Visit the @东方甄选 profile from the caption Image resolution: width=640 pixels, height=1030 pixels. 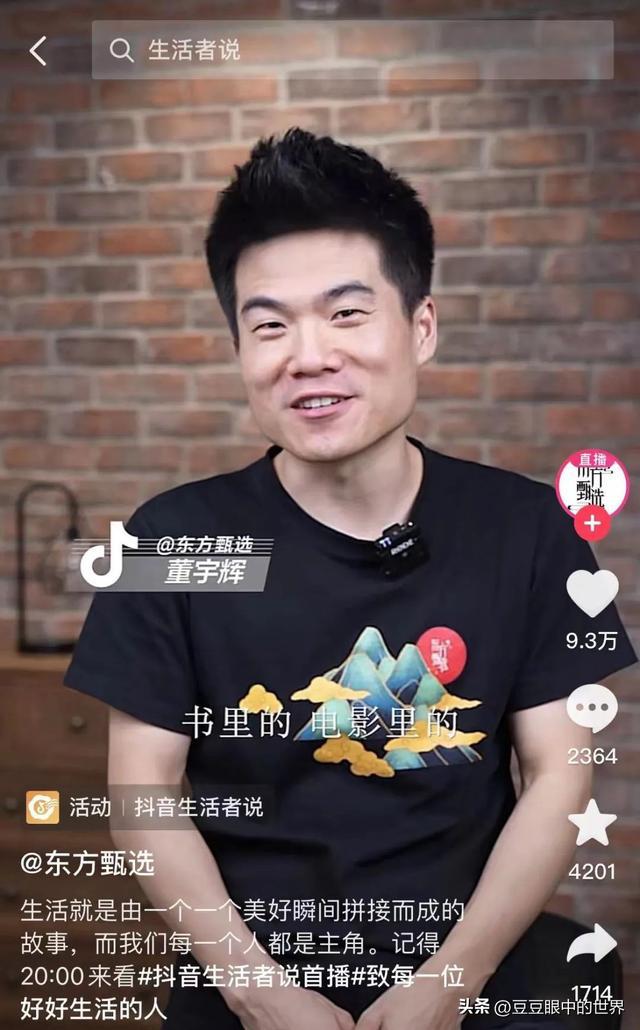88,864
